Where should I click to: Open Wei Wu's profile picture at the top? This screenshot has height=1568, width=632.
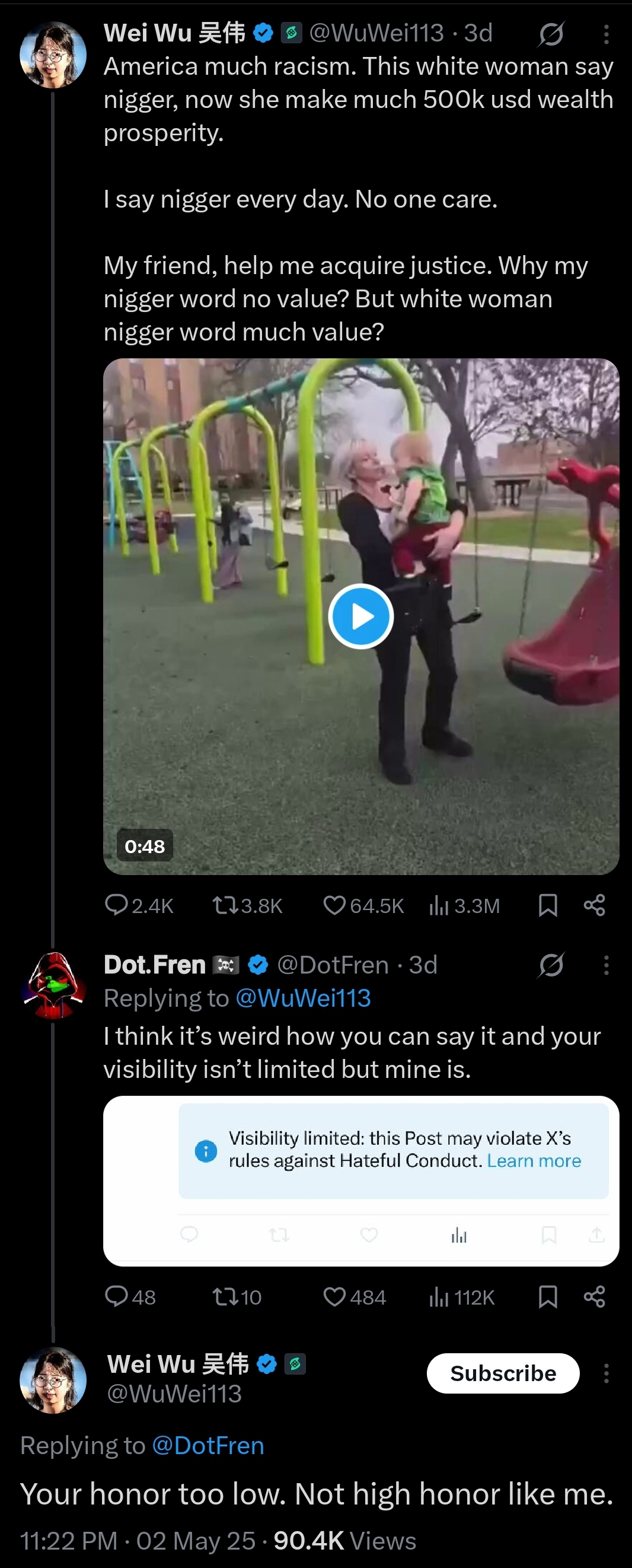[x=53, y=55]
